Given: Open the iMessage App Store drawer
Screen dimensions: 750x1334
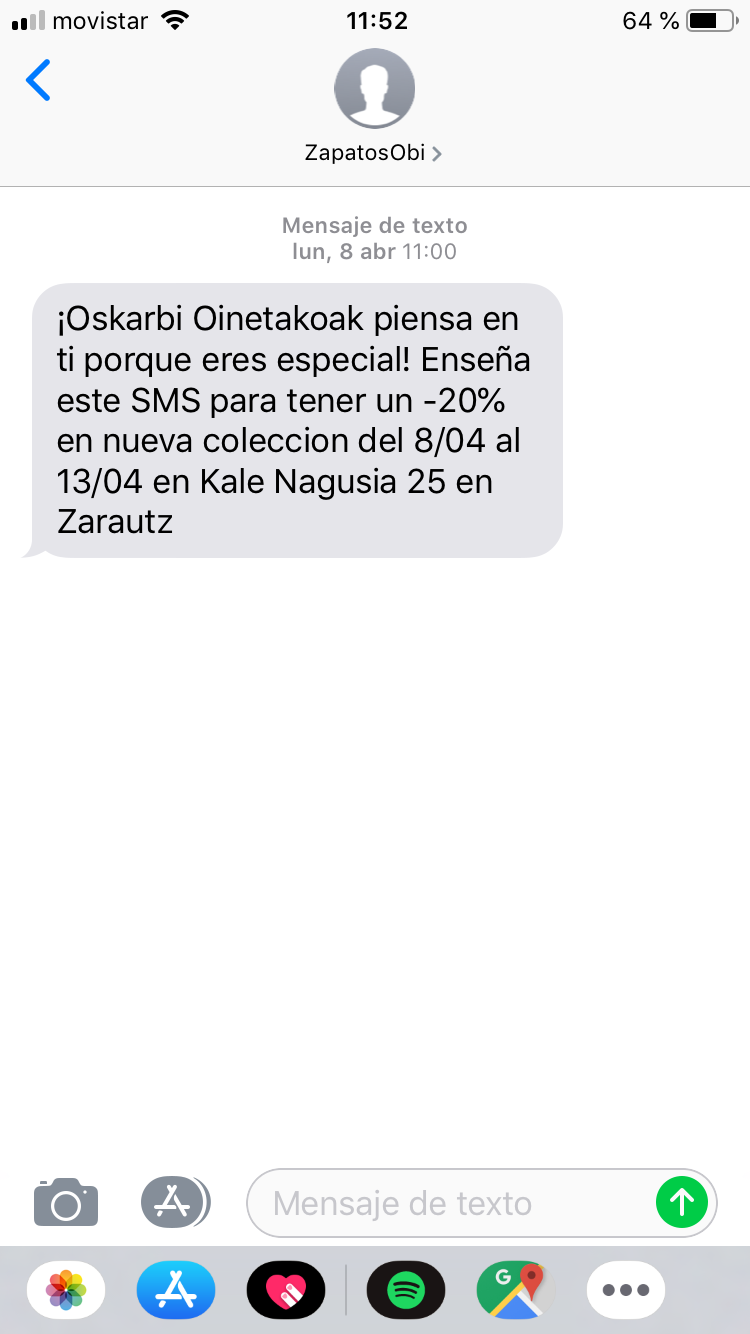Looking at the screenshot, I should point(175,1203).
